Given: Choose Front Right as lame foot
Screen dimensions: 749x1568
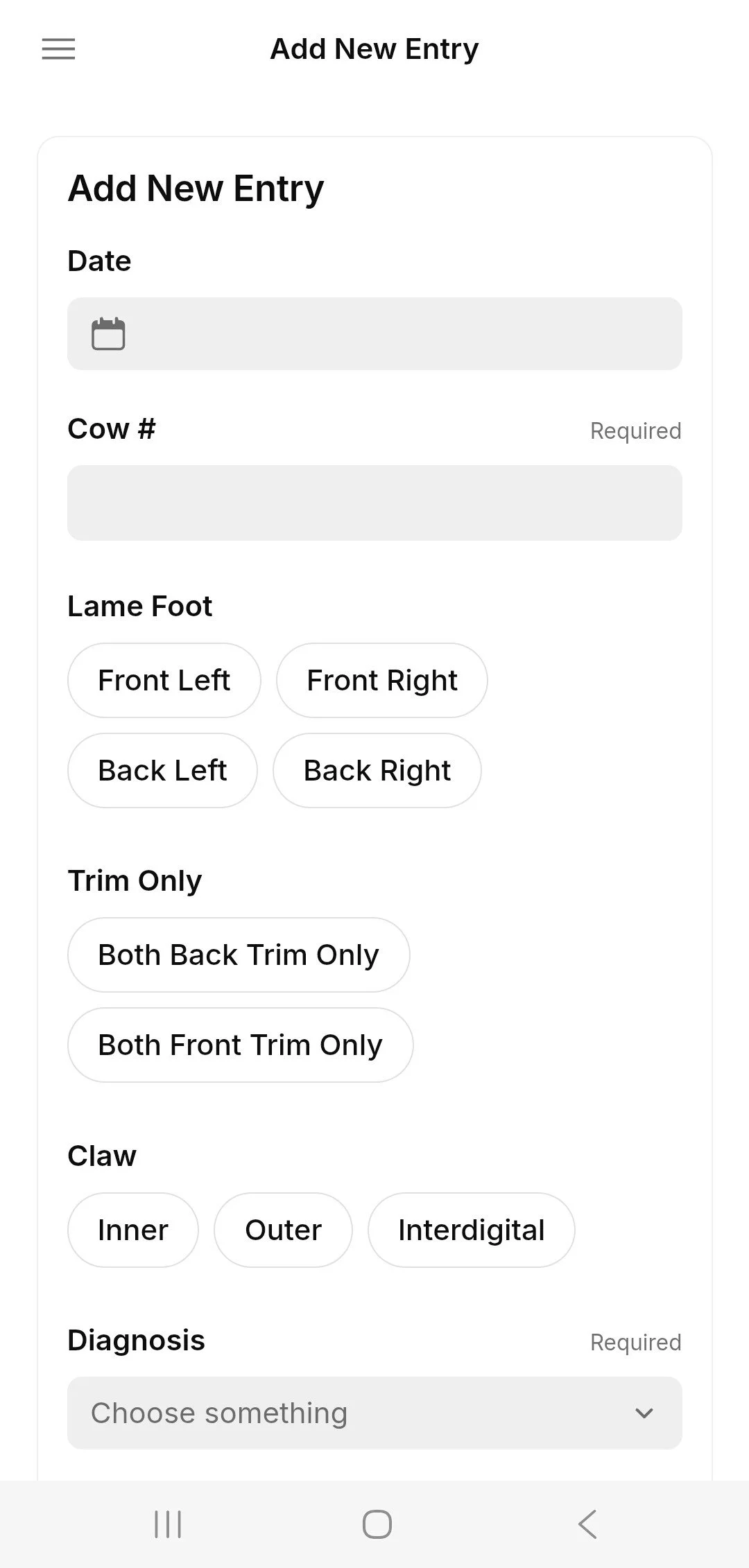Looking at the screenshot, I should coord(382,681).
